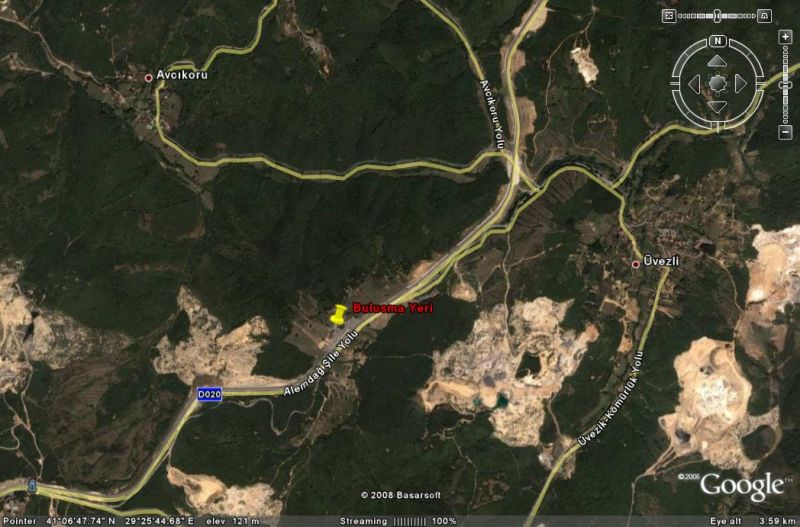Open the Bulusma Yeri yellow pushpin placemark

click(338, 316)
